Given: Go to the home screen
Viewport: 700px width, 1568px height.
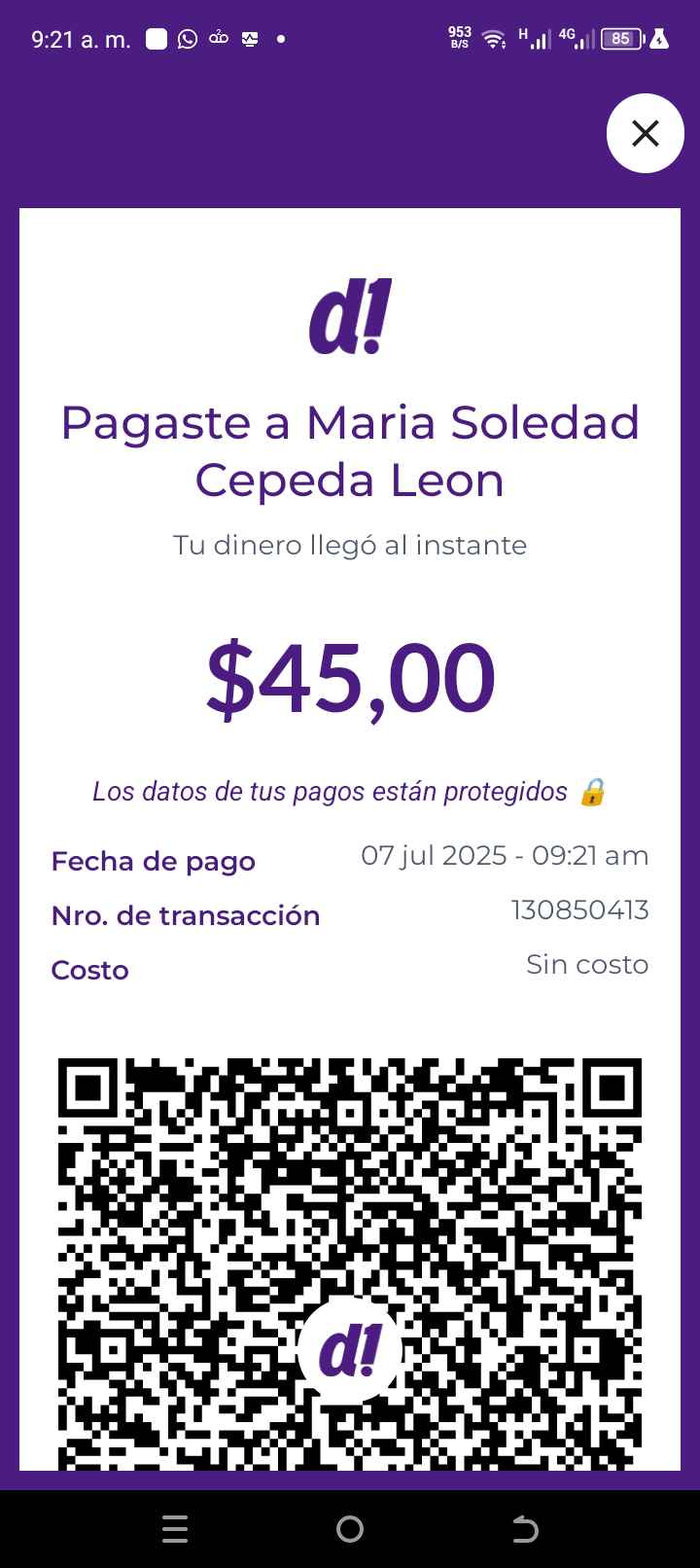Looking at the screenshot, I should tap(350, 1529).
